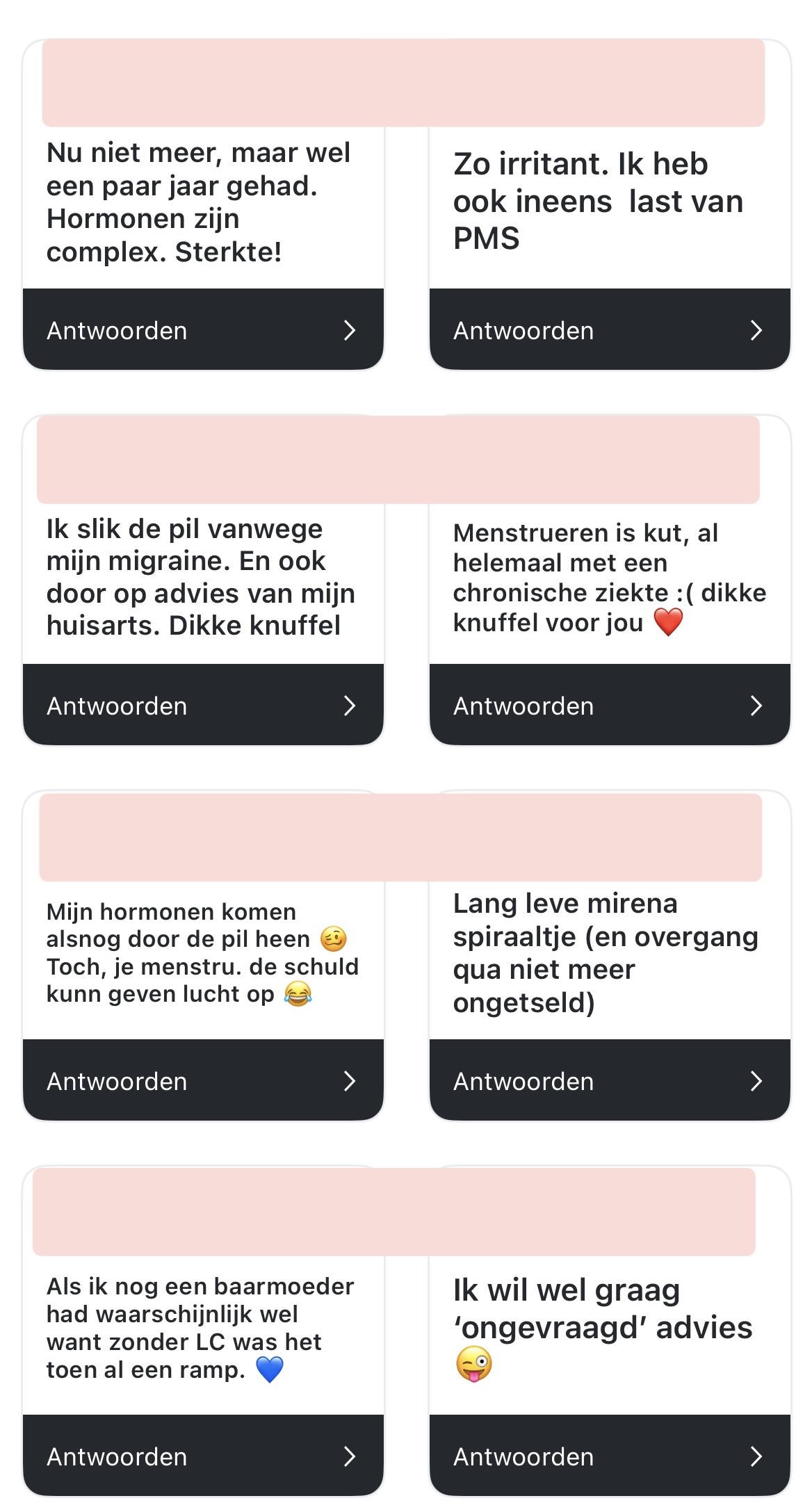Viewport: 812px width, 1512px height.
Task: Answer the response about the pil and migraine
Action: pyautogui.click(x=202, y=706)
